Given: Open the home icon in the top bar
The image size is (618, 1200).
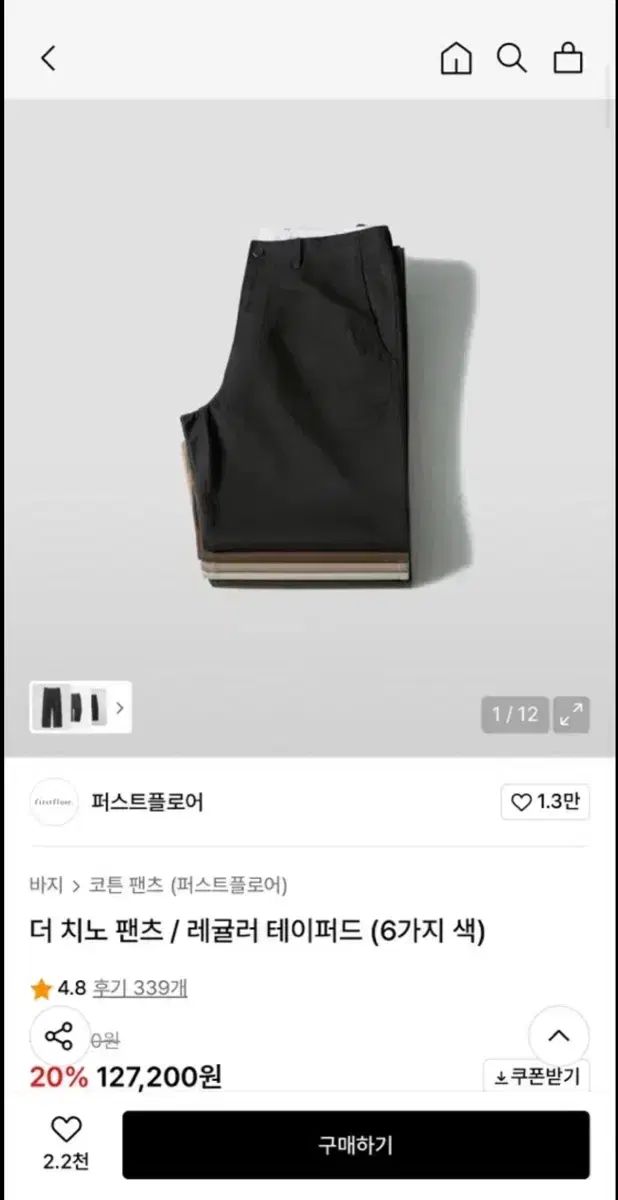Looking at the screenshot, I should (x=456, y=58).
